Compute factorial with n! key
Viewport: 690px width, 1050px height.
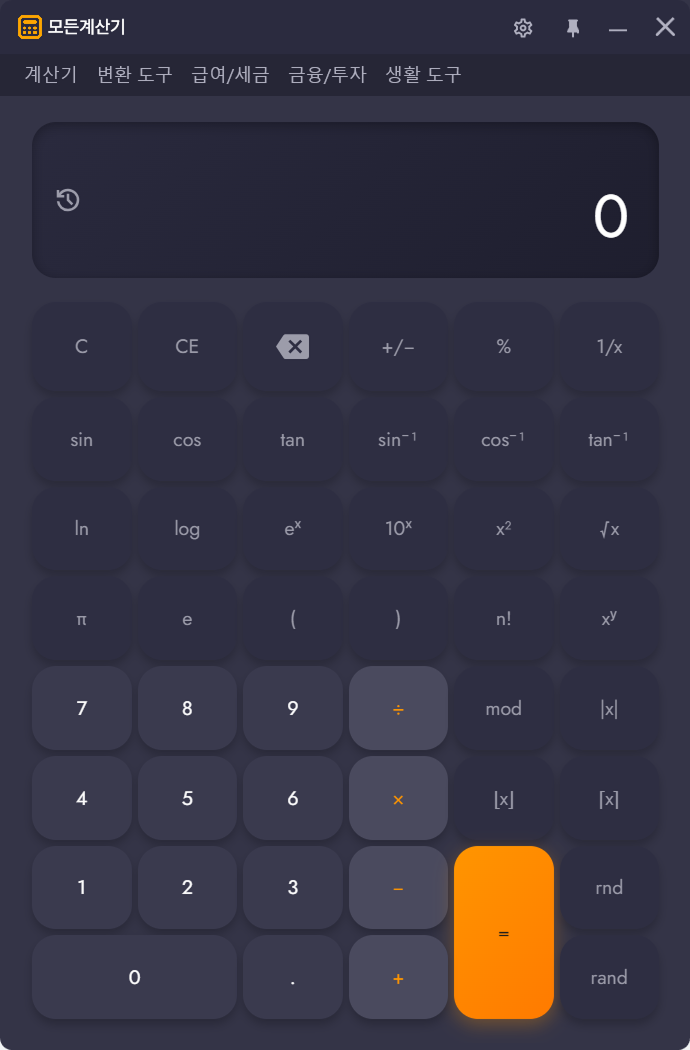tap(504, 619)
